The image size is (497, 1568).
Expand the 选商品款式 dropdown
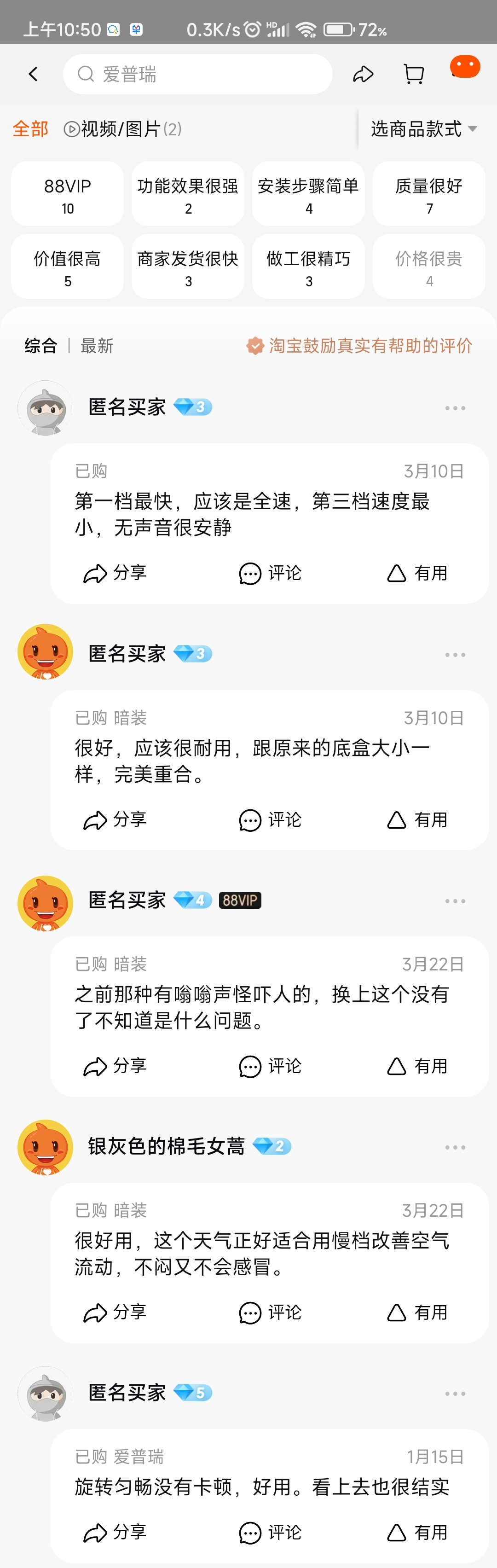423,129
